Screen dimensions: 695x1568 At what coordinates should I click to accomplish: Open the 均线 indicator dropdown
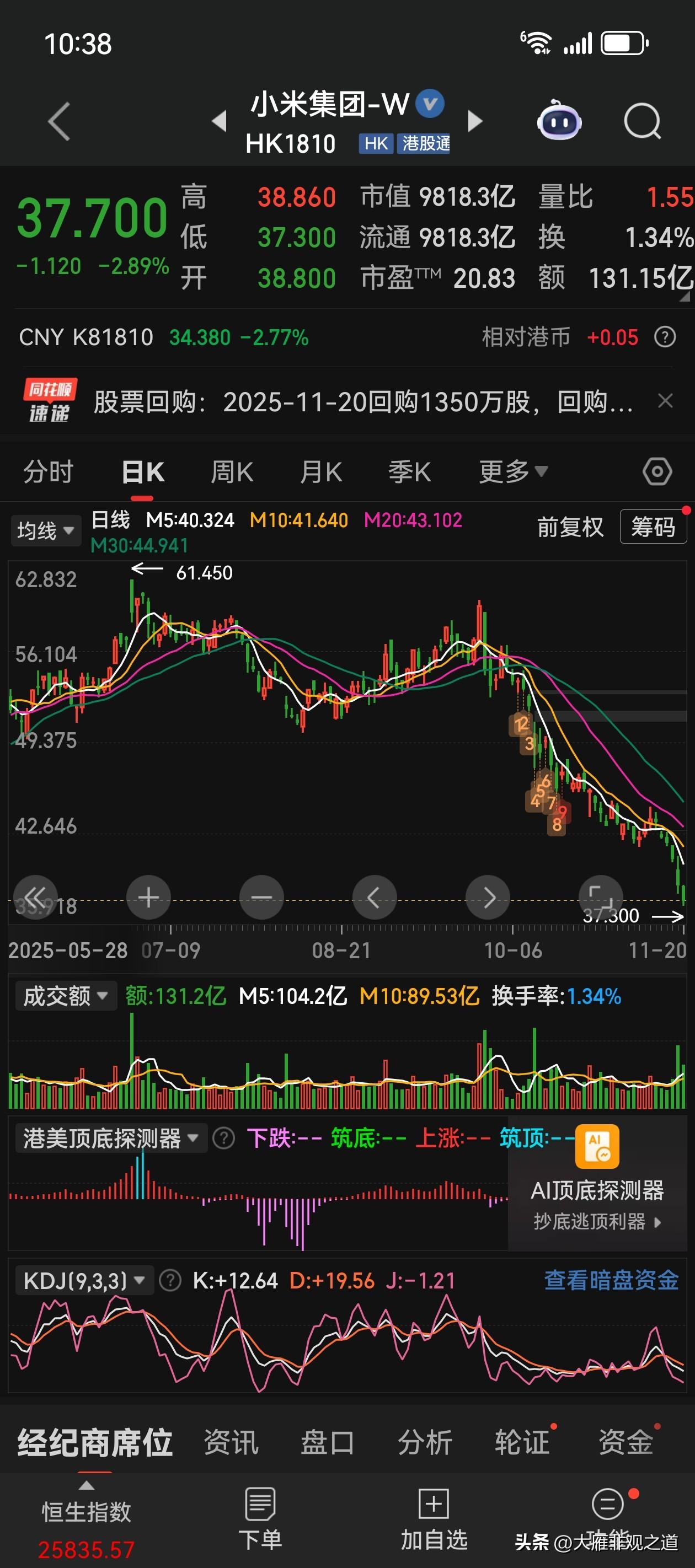coord(46,530)
